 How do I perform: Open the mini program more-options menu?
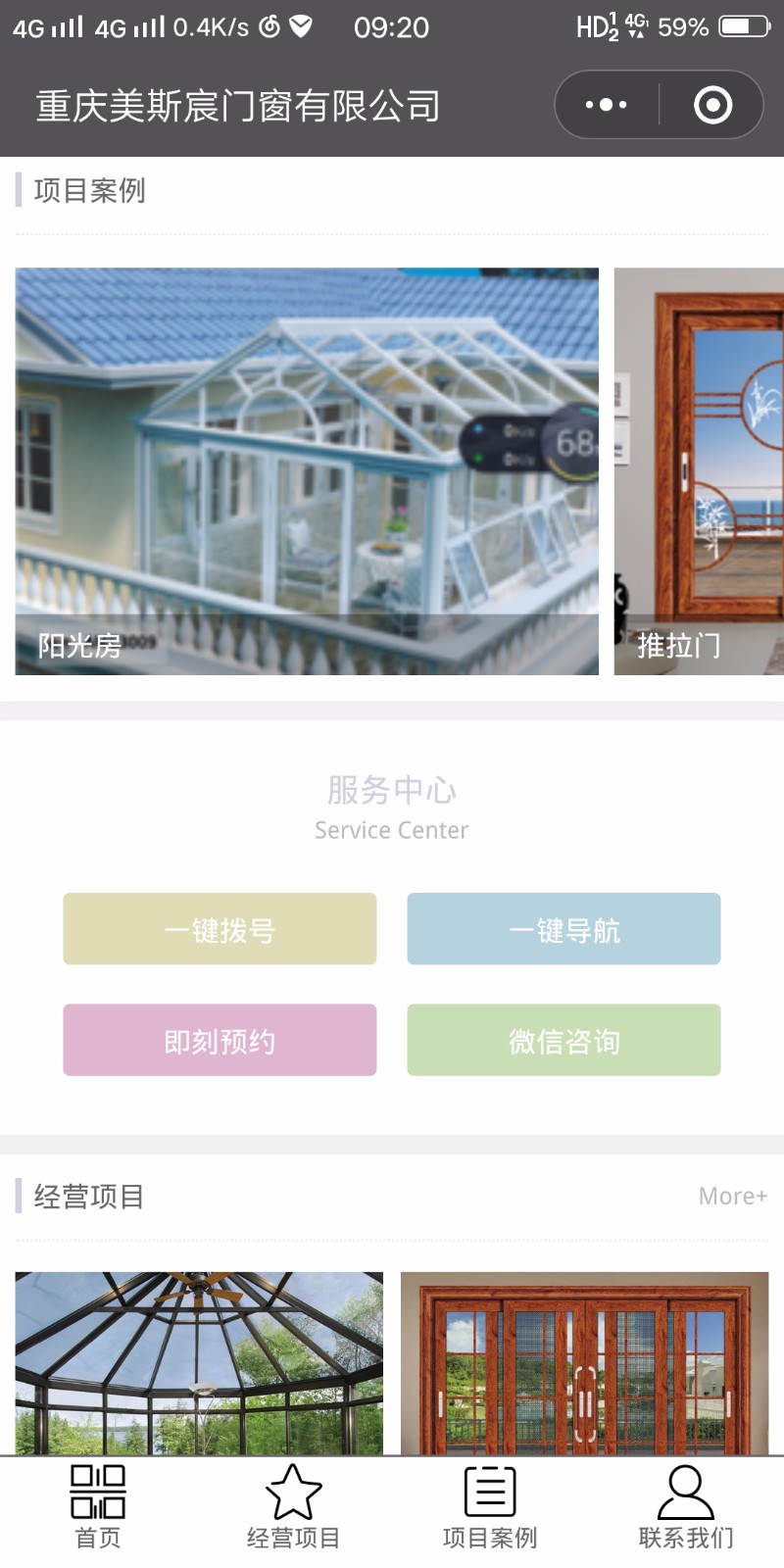pos(607,105)
